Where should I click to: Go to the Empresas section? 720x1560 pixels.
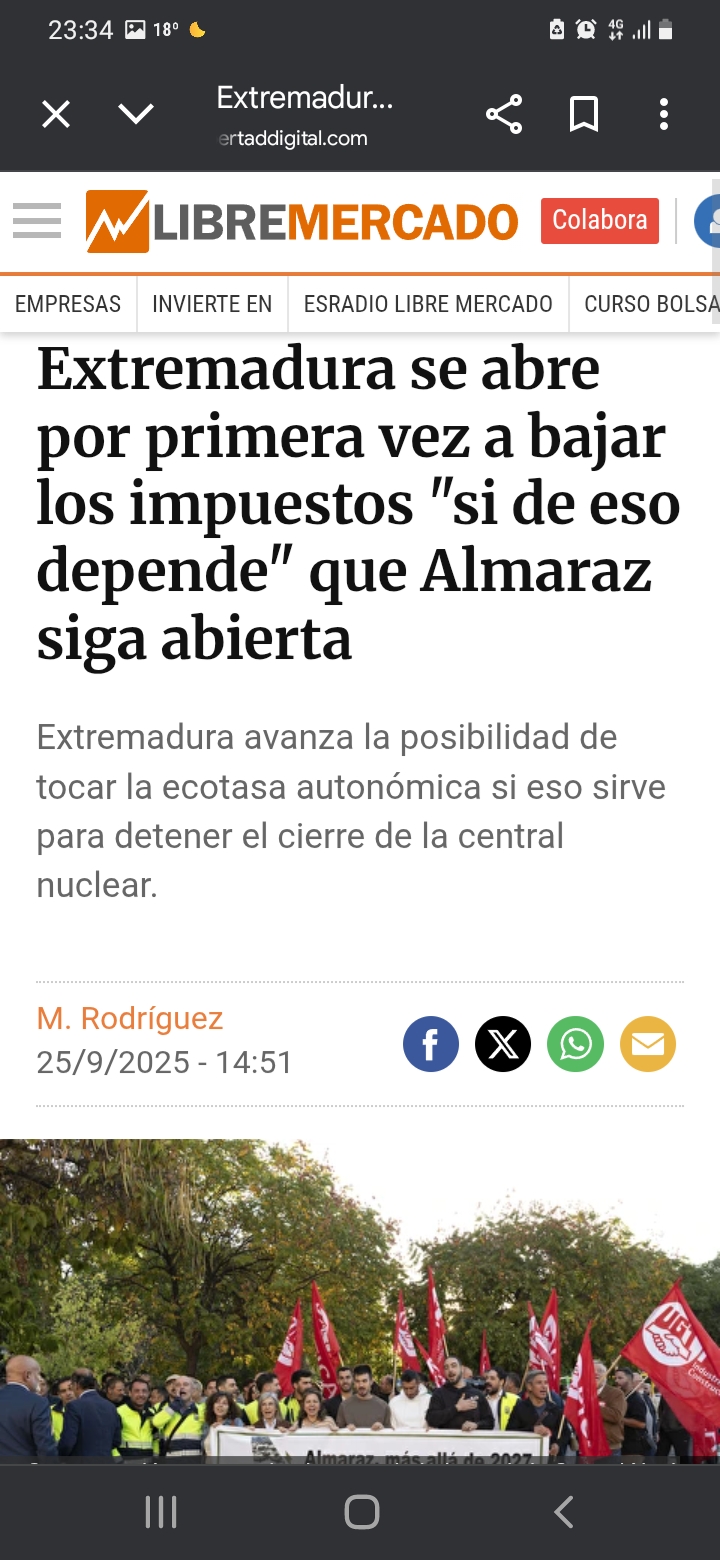[68, 304]
